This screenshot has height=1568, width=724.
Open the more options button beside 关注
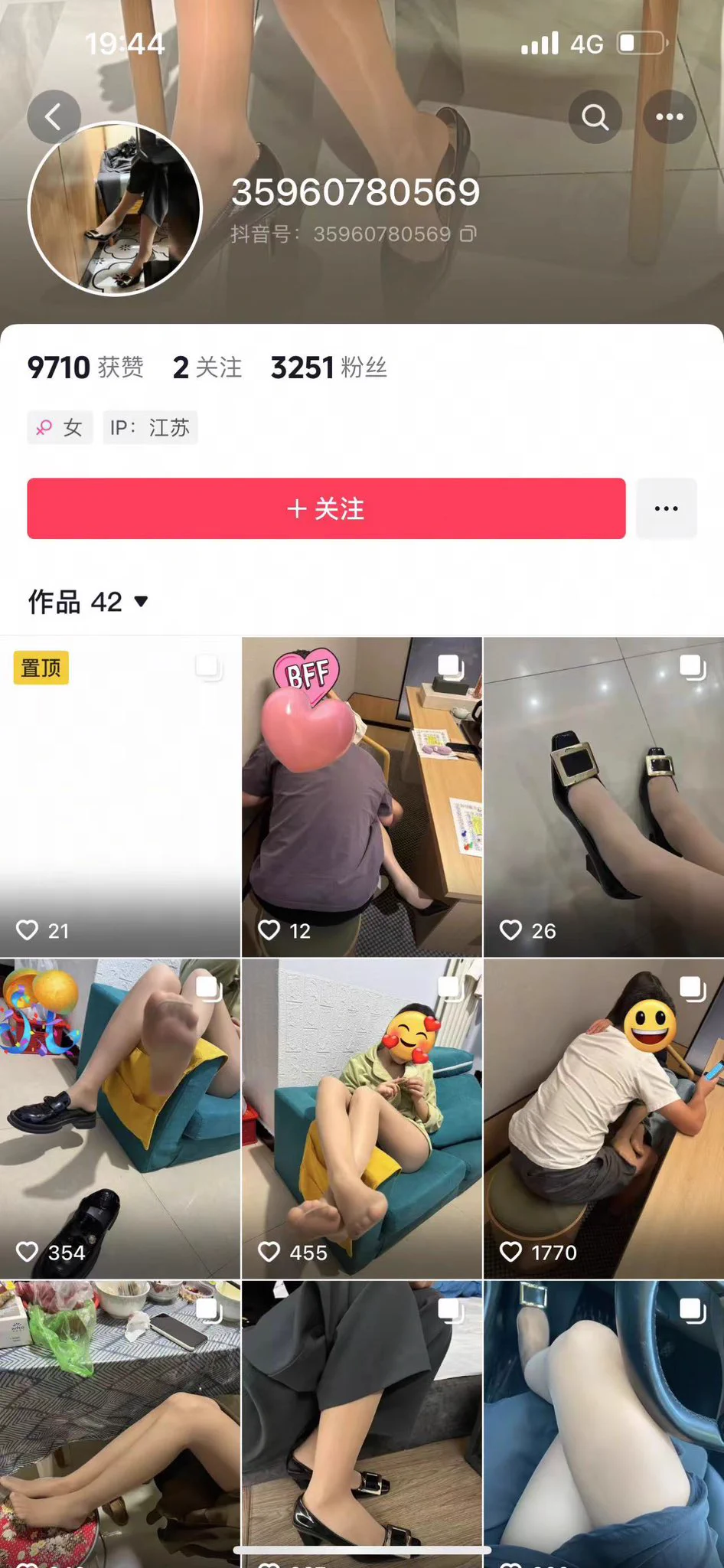click(666, 508)
